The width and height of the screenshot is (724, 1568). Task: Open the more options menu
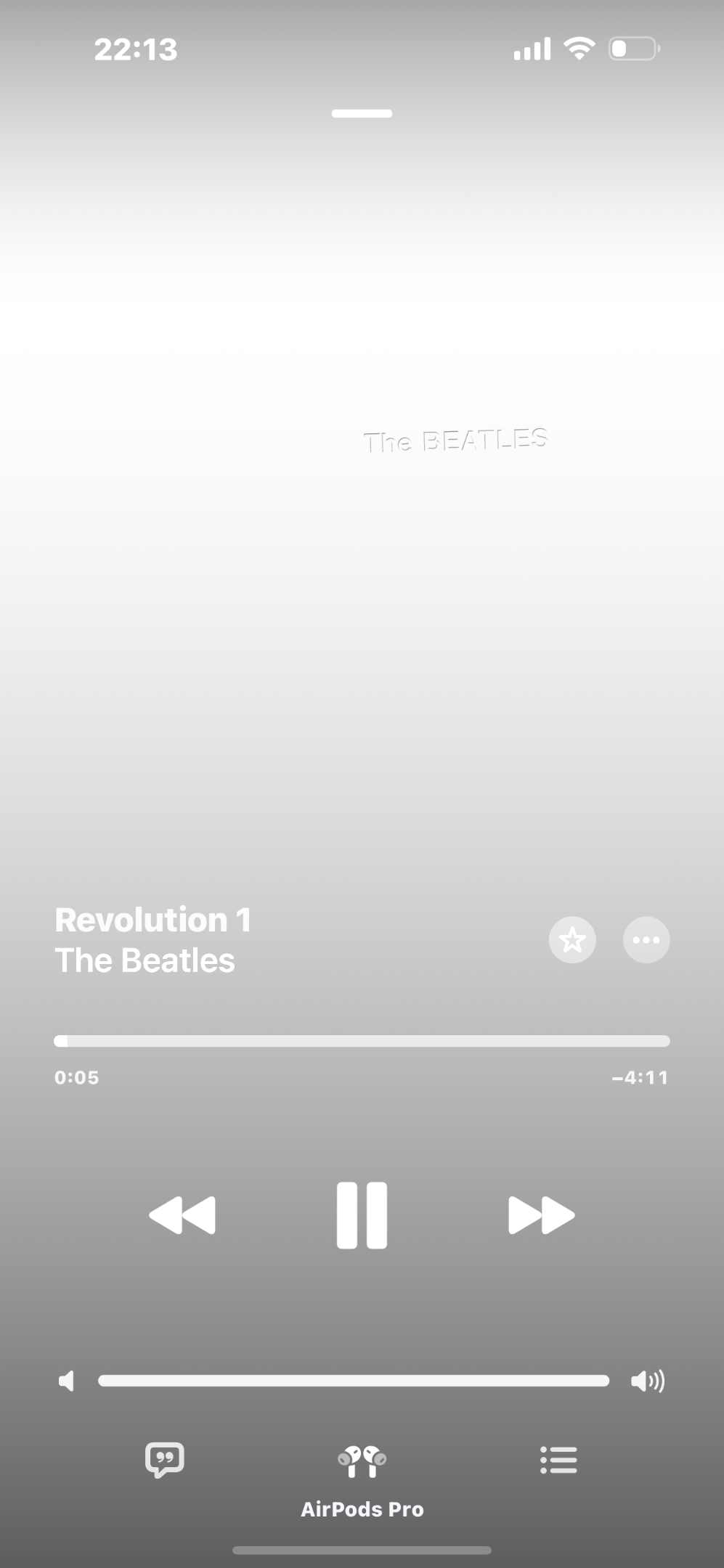point(646,940)
